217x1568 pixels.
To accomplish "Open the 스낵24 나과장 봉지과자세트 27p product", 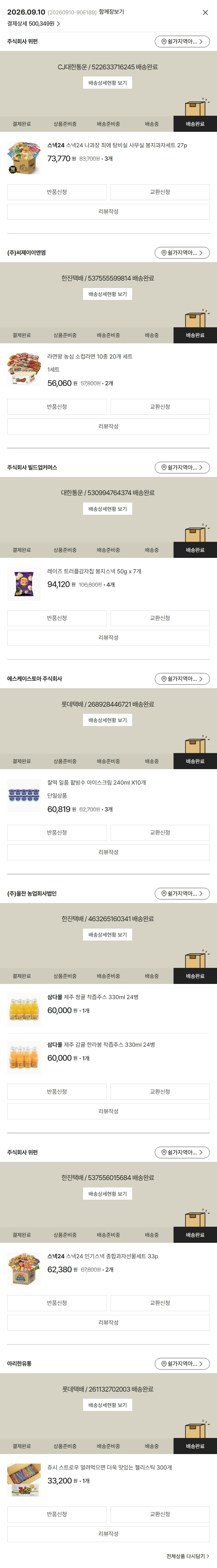I will (x=117, y=145).
